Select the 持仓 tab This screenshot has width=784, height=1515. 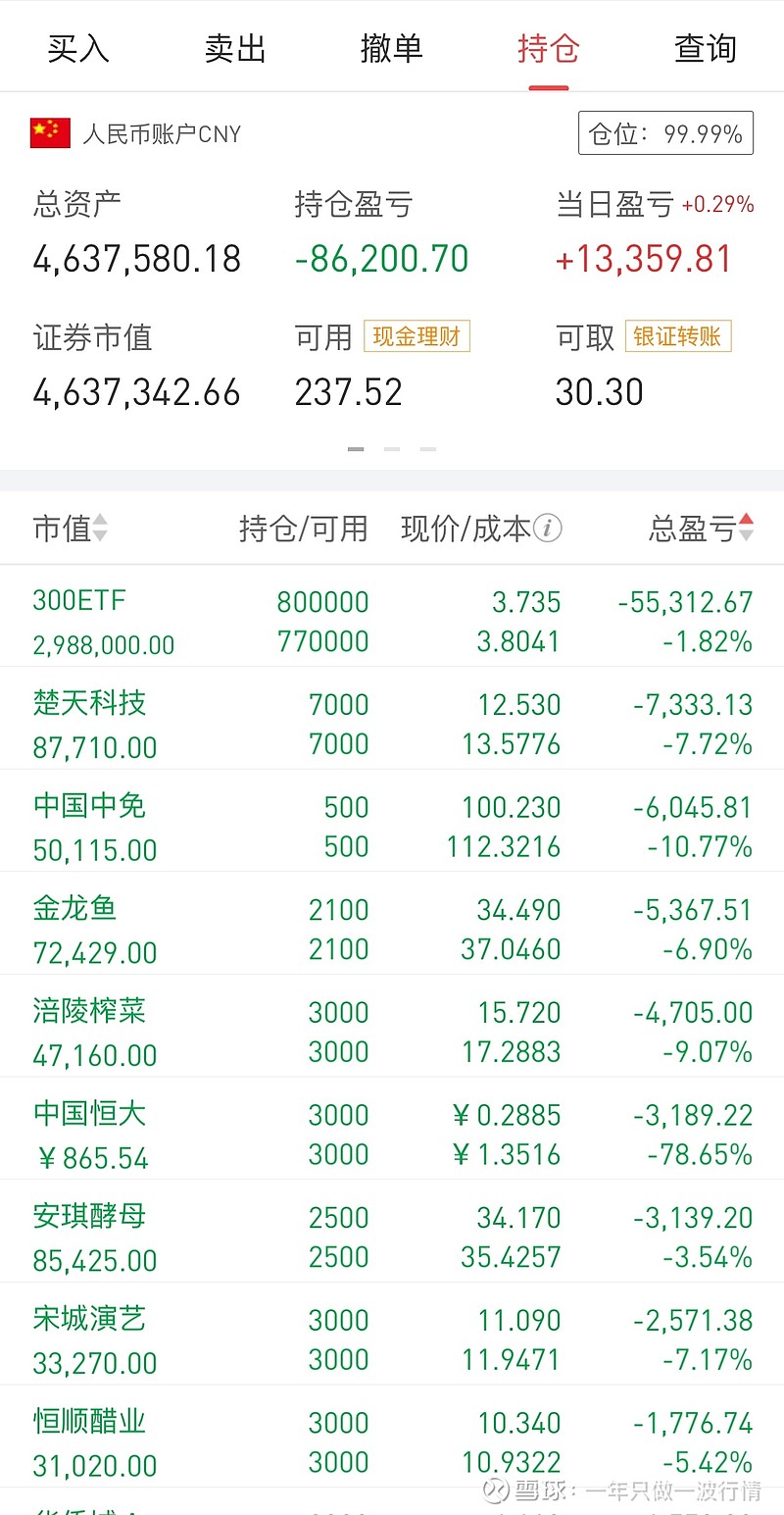coord(549,48)
